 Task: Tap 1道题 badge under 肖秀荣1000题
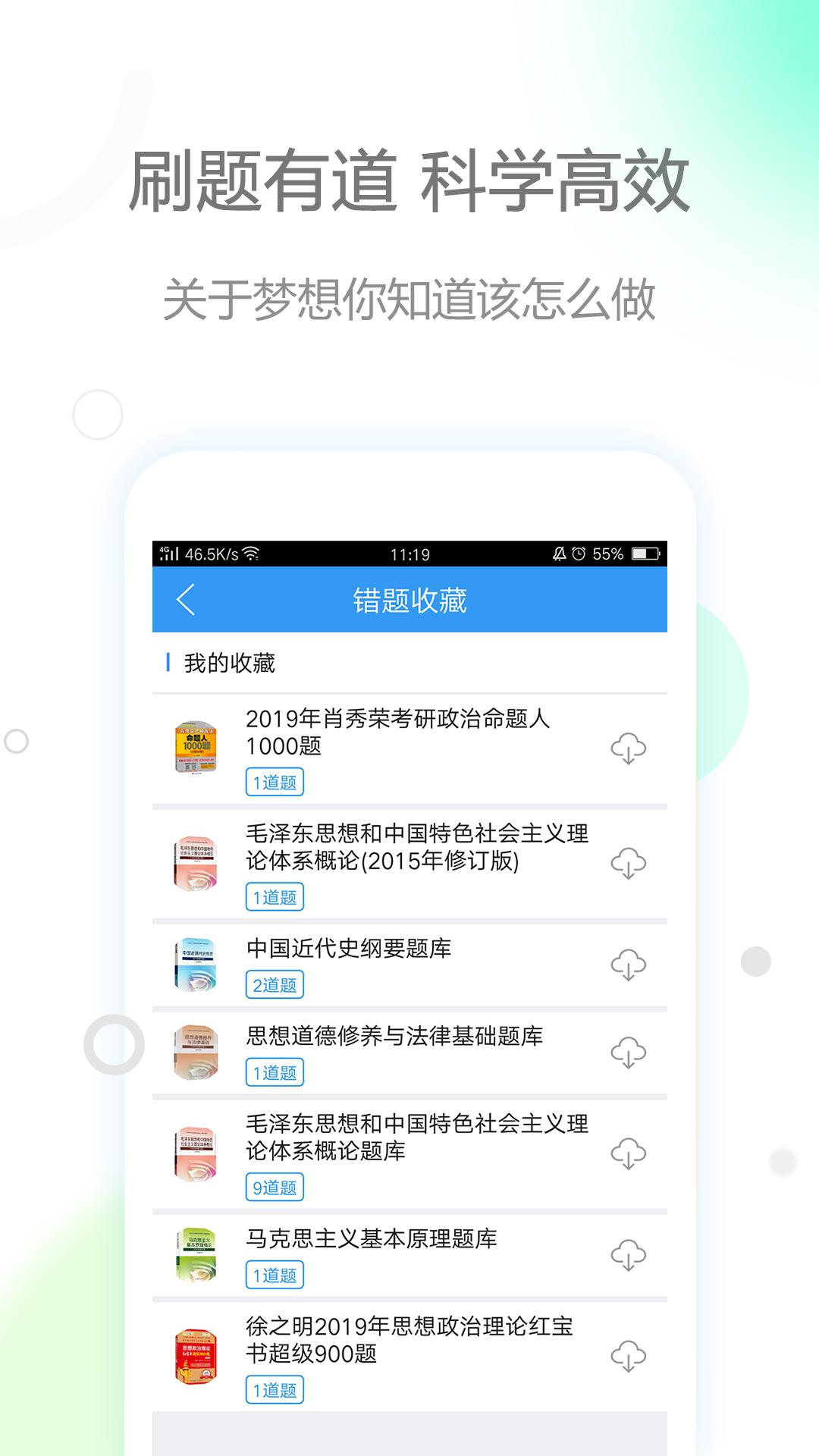pyautogui.click(x=275, y=782)
